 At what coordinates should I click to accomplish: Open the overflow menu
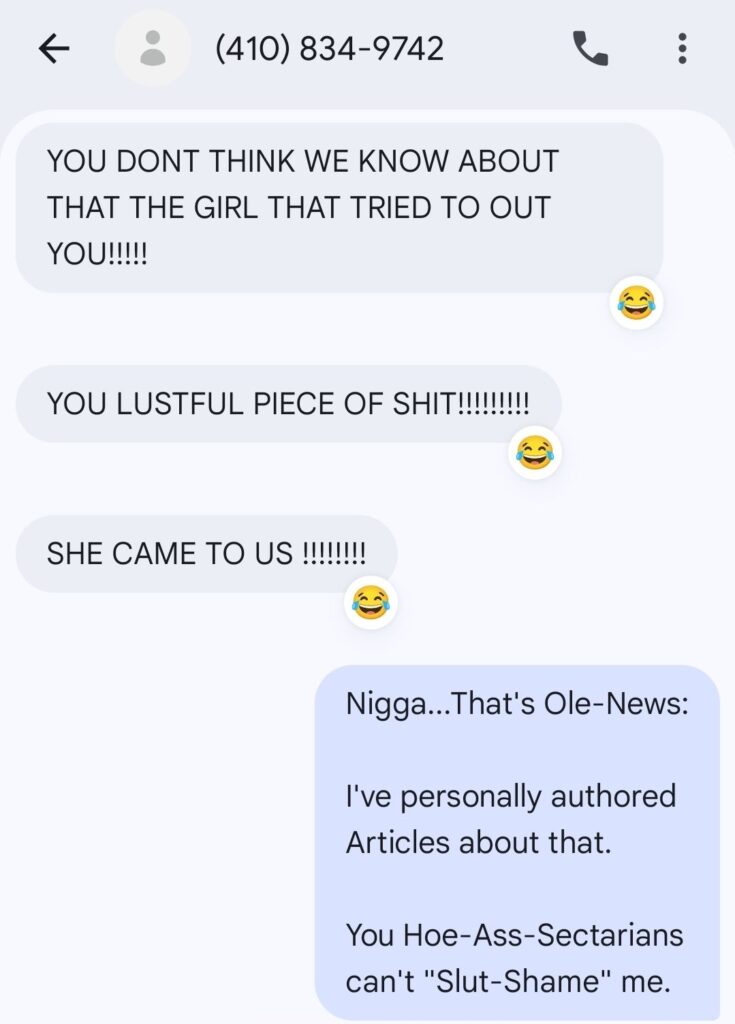(x=682, y=48)
